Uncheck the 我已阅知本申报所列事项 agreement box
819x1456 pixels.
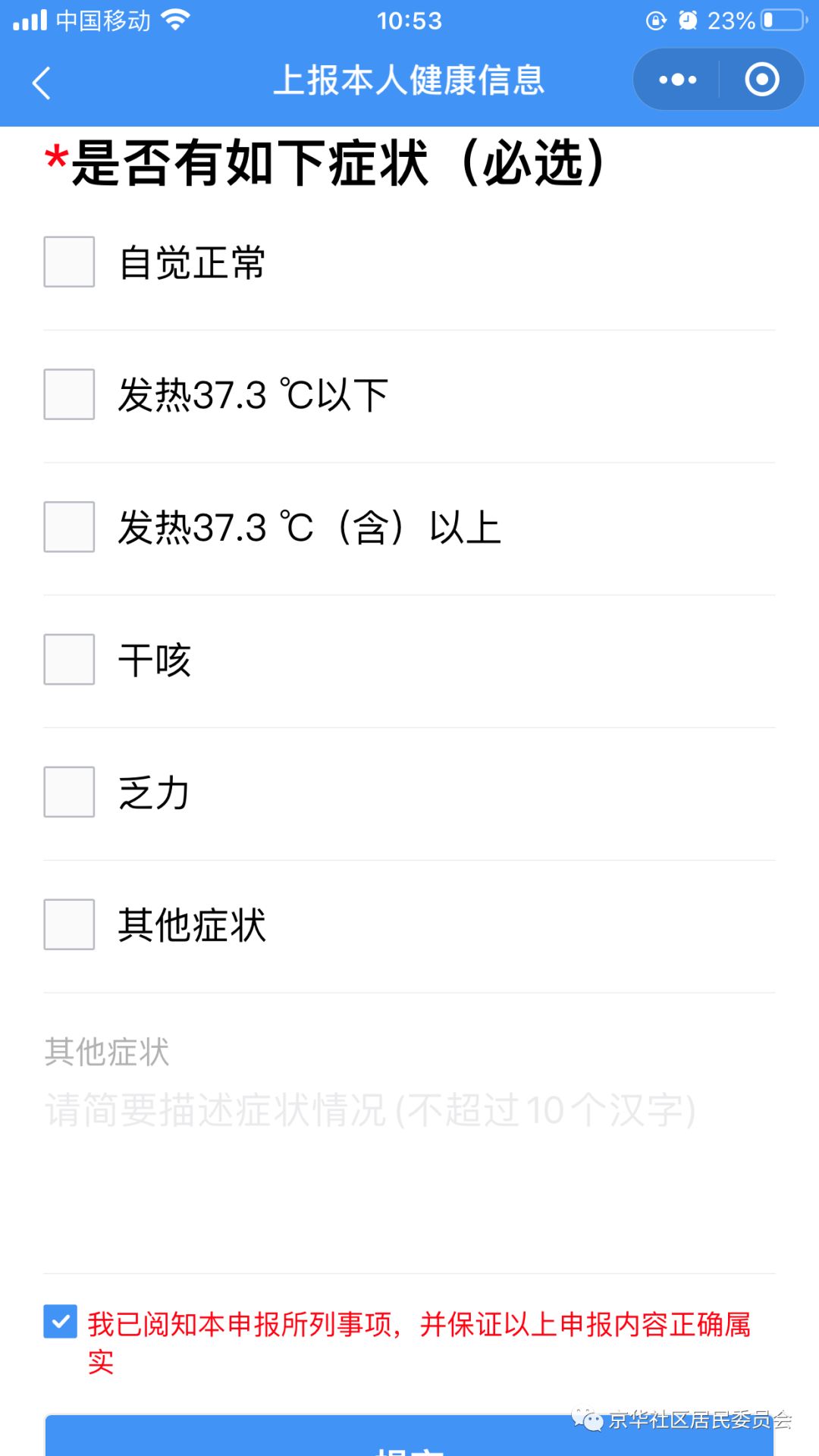coord(61,1321)
